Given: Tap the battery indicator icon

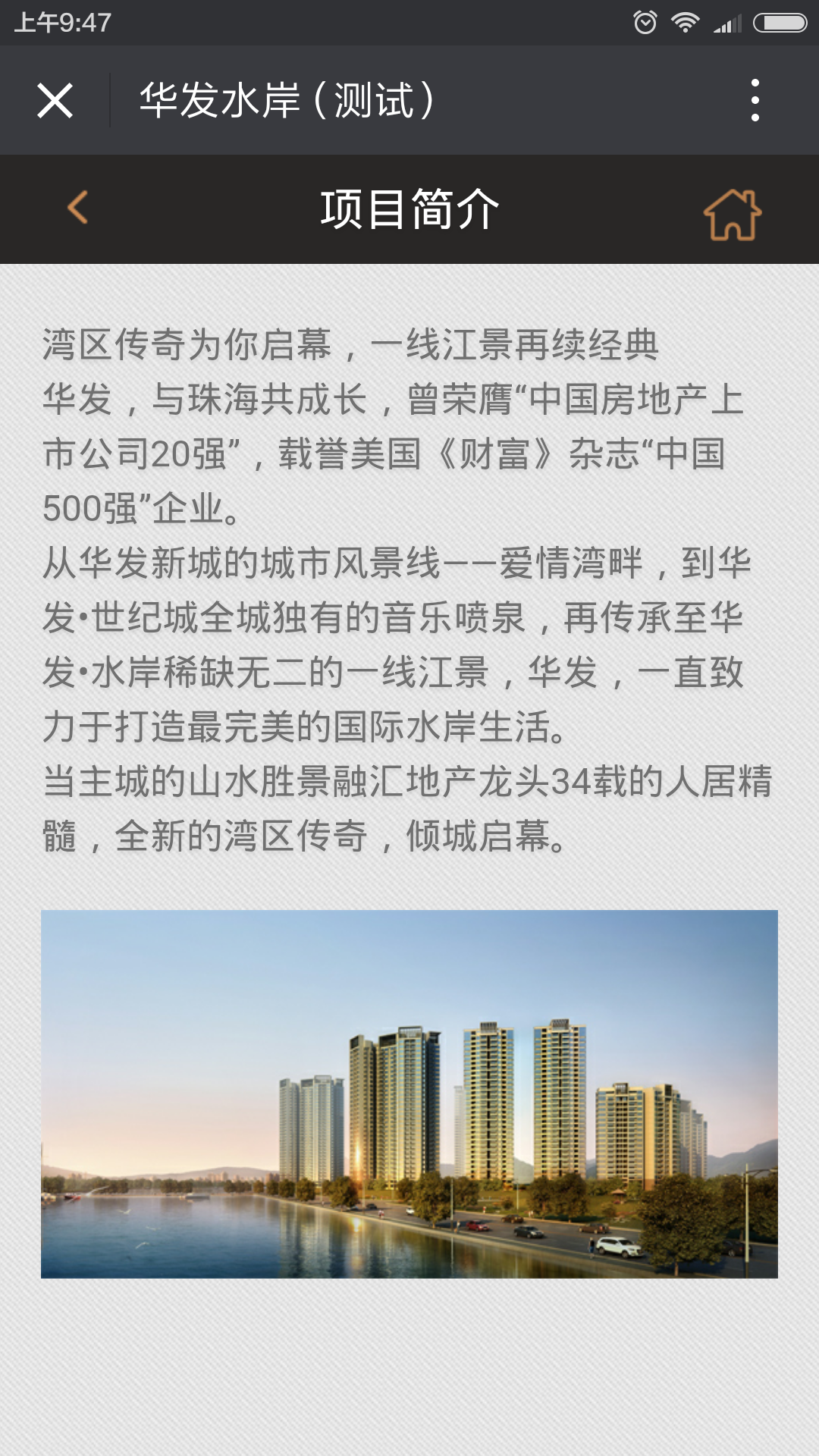Looking at the screenshot, I should click(x=779, y=21).
